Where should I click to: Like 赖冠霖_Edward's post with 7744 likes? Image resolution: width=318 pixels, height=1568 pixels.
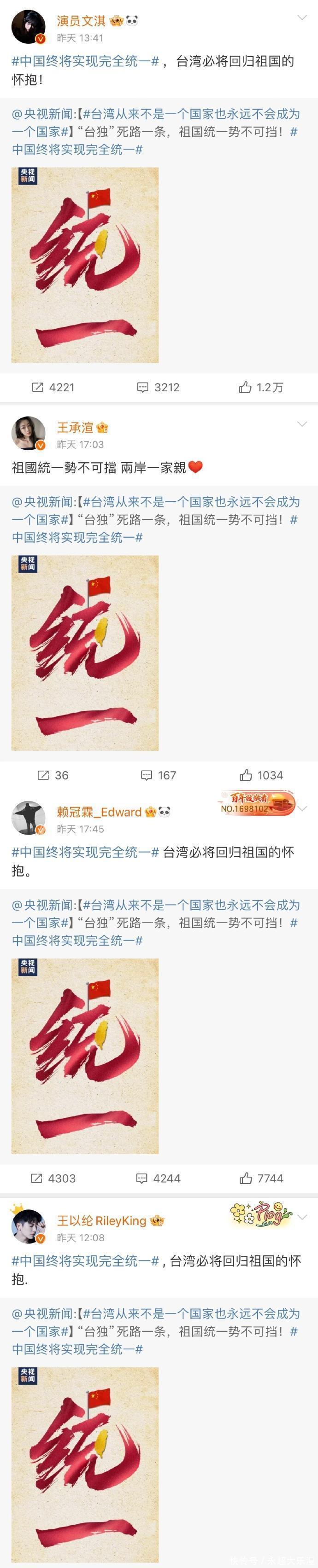tap(261, 1179)
